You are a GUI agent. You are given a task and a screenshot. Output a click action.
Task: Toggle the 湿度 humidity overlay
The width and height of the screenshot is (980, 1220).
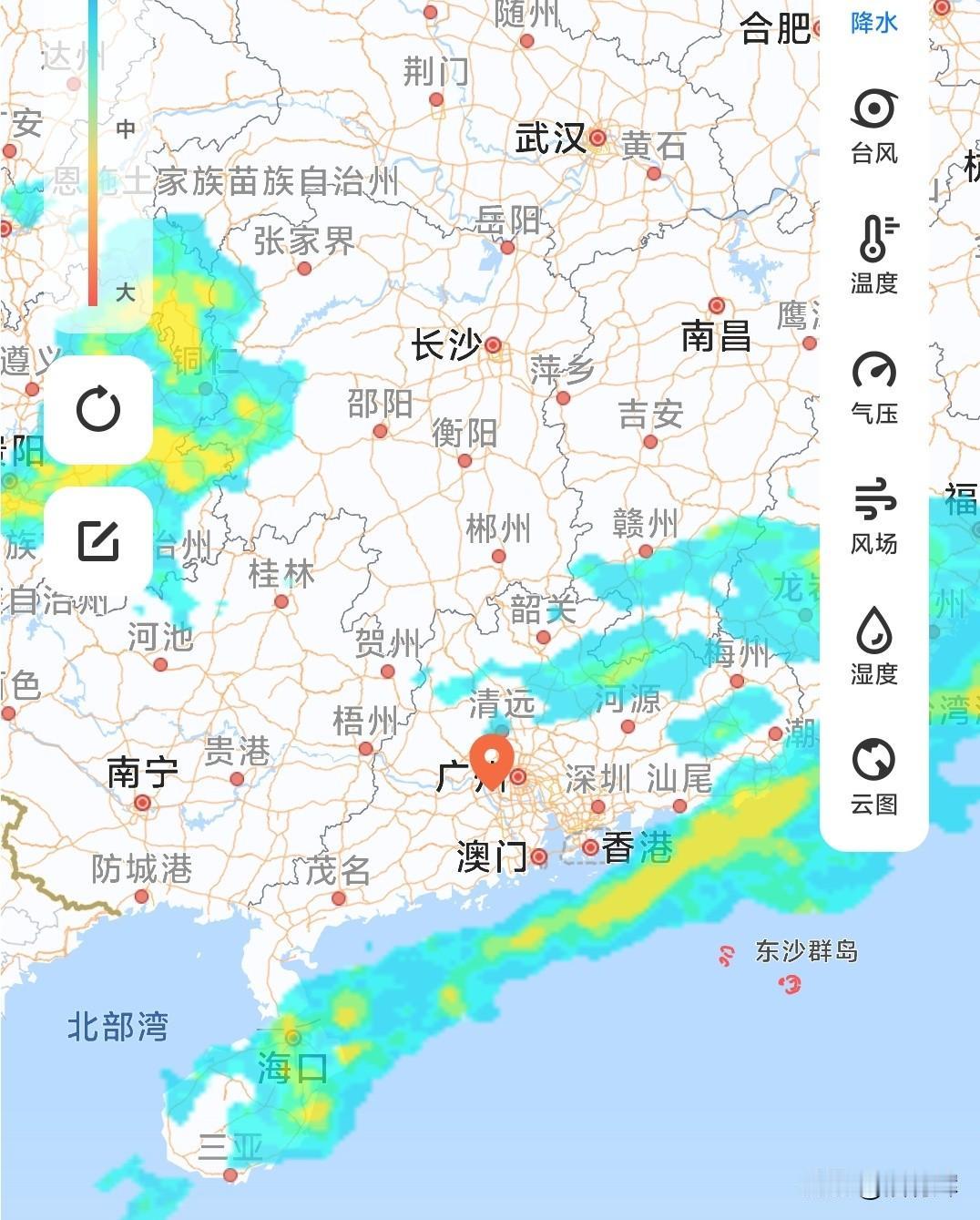(873, 630)
